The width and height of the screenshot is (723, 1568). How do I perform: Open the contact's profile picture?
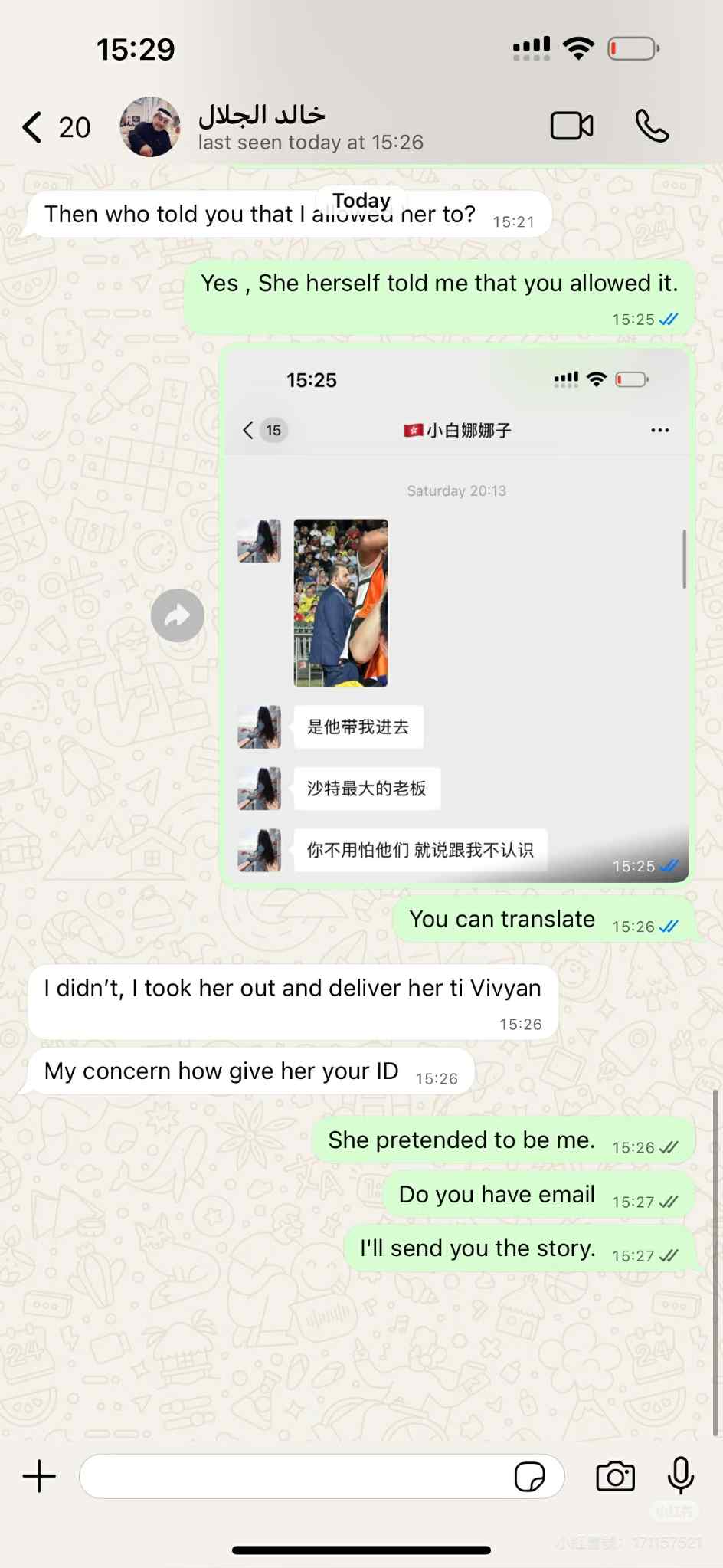150,126
